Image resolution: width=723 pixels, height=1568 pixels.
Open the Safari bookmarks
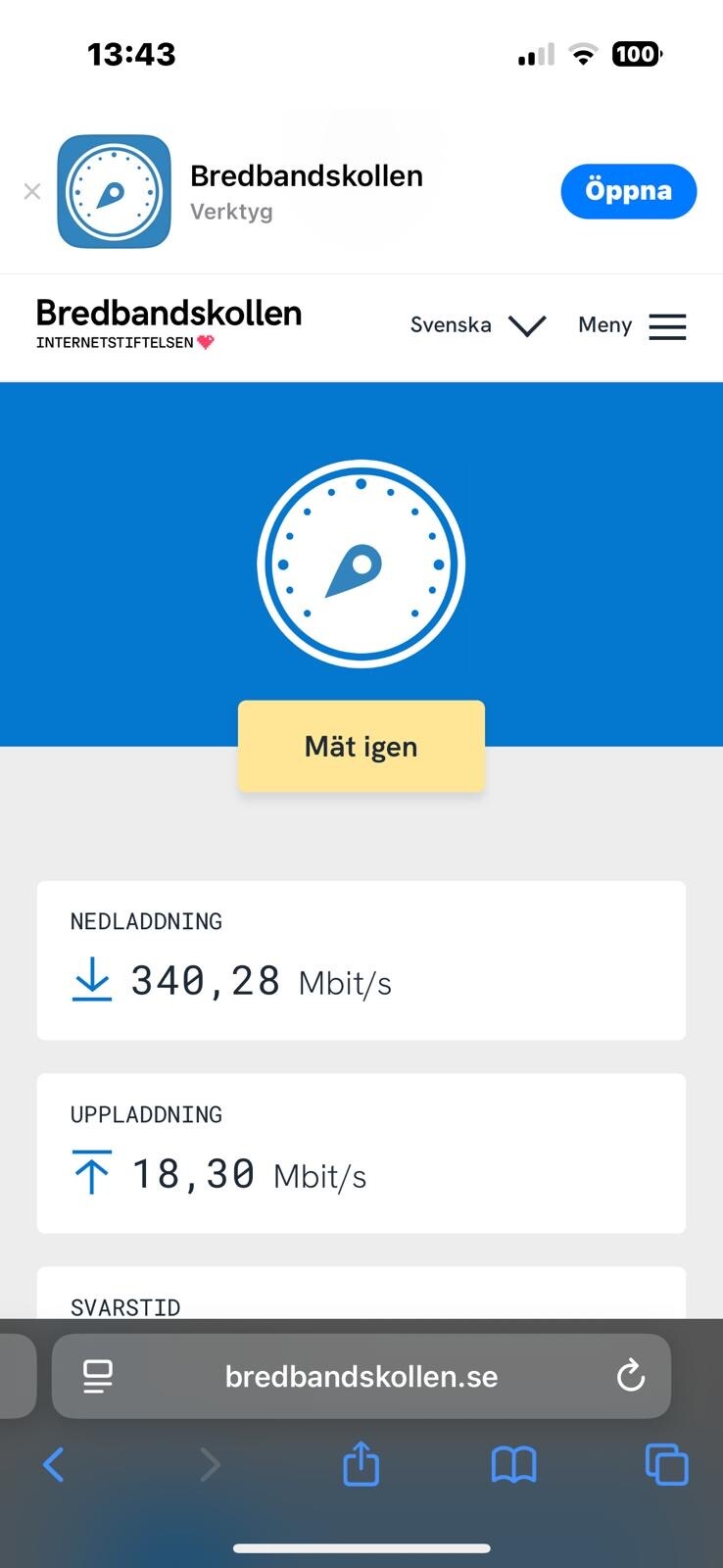pos(513,1465)
